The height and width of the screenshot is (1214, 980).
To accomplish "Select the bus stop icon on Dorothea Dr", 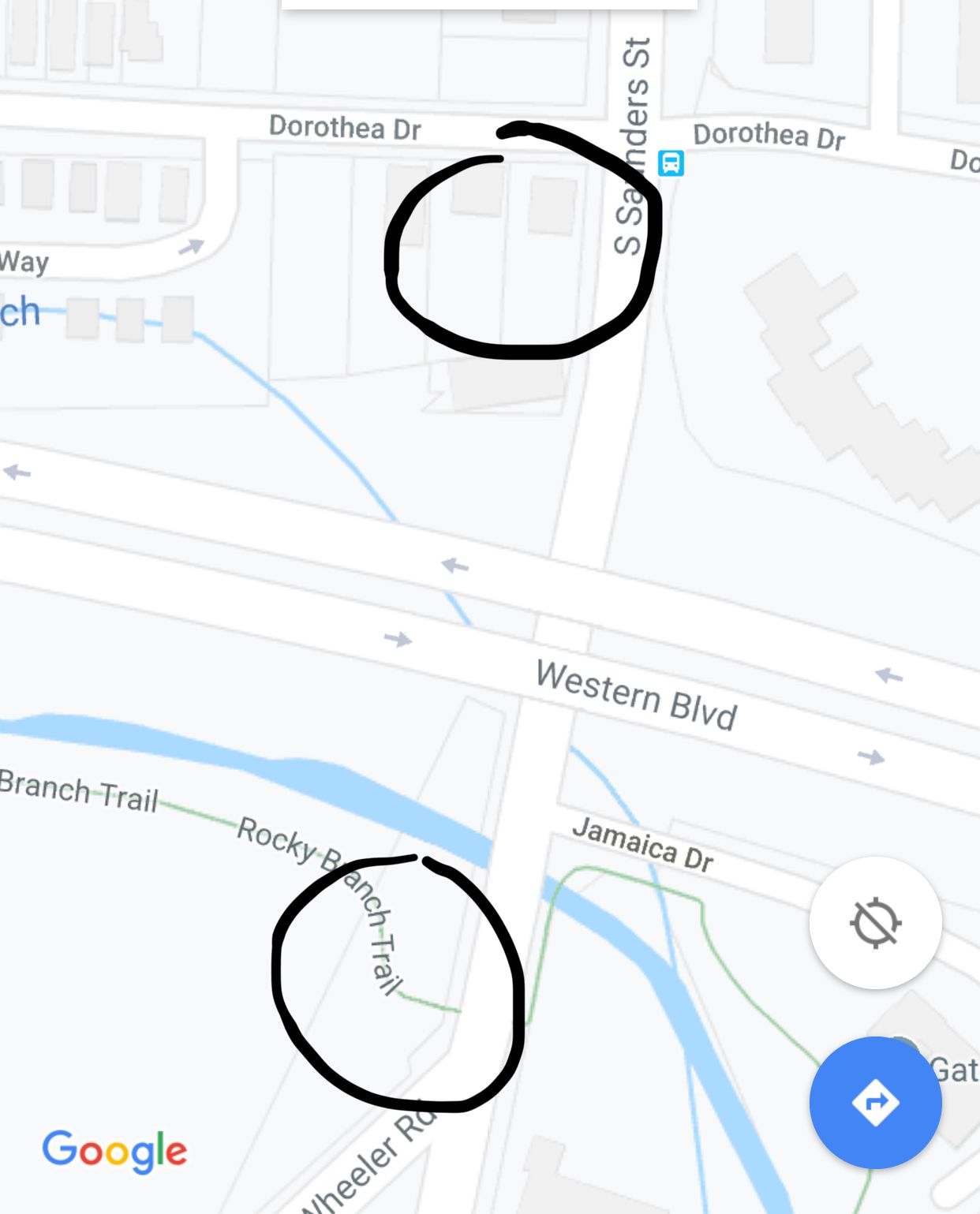I will click(671, 163).
